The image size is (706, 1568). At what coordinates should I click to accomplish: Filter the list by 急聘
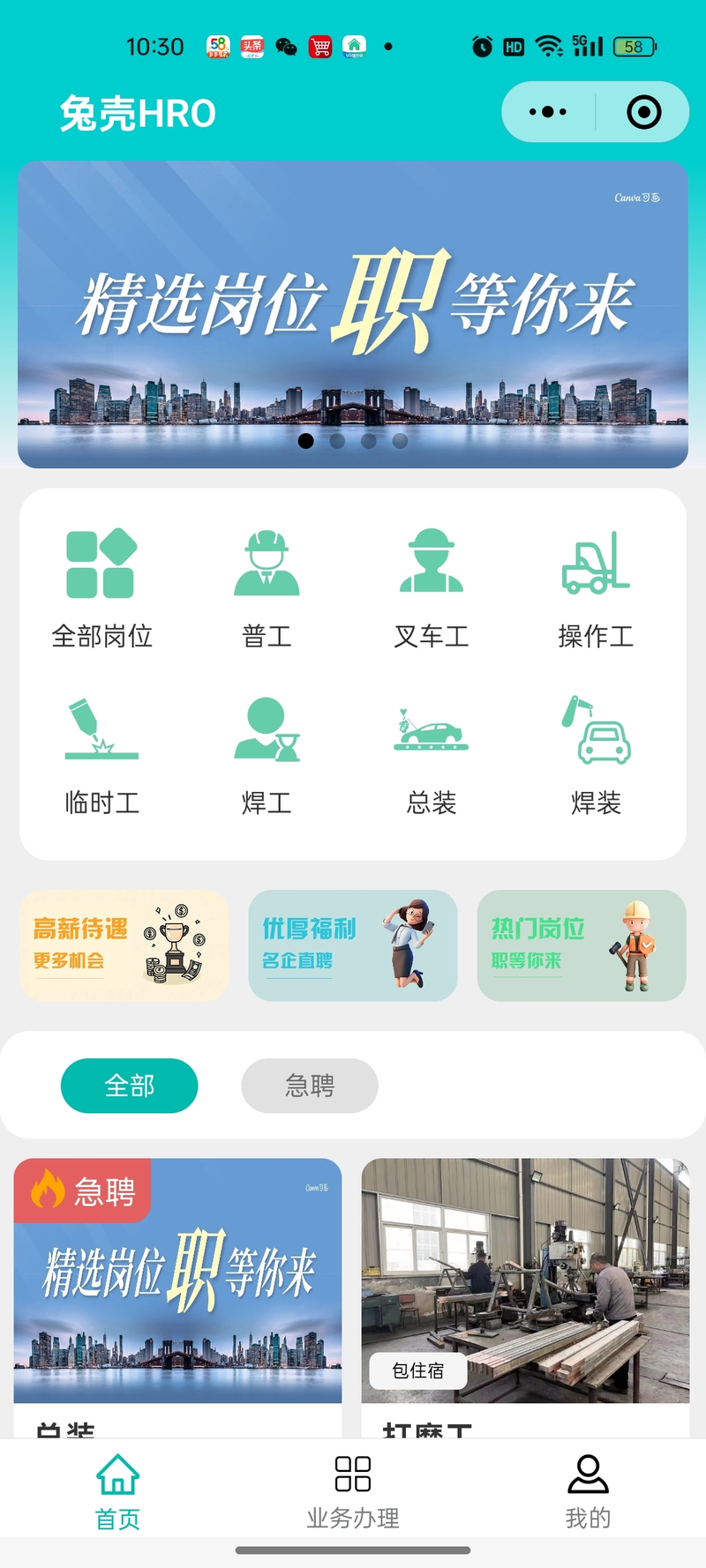point(310,1086)
